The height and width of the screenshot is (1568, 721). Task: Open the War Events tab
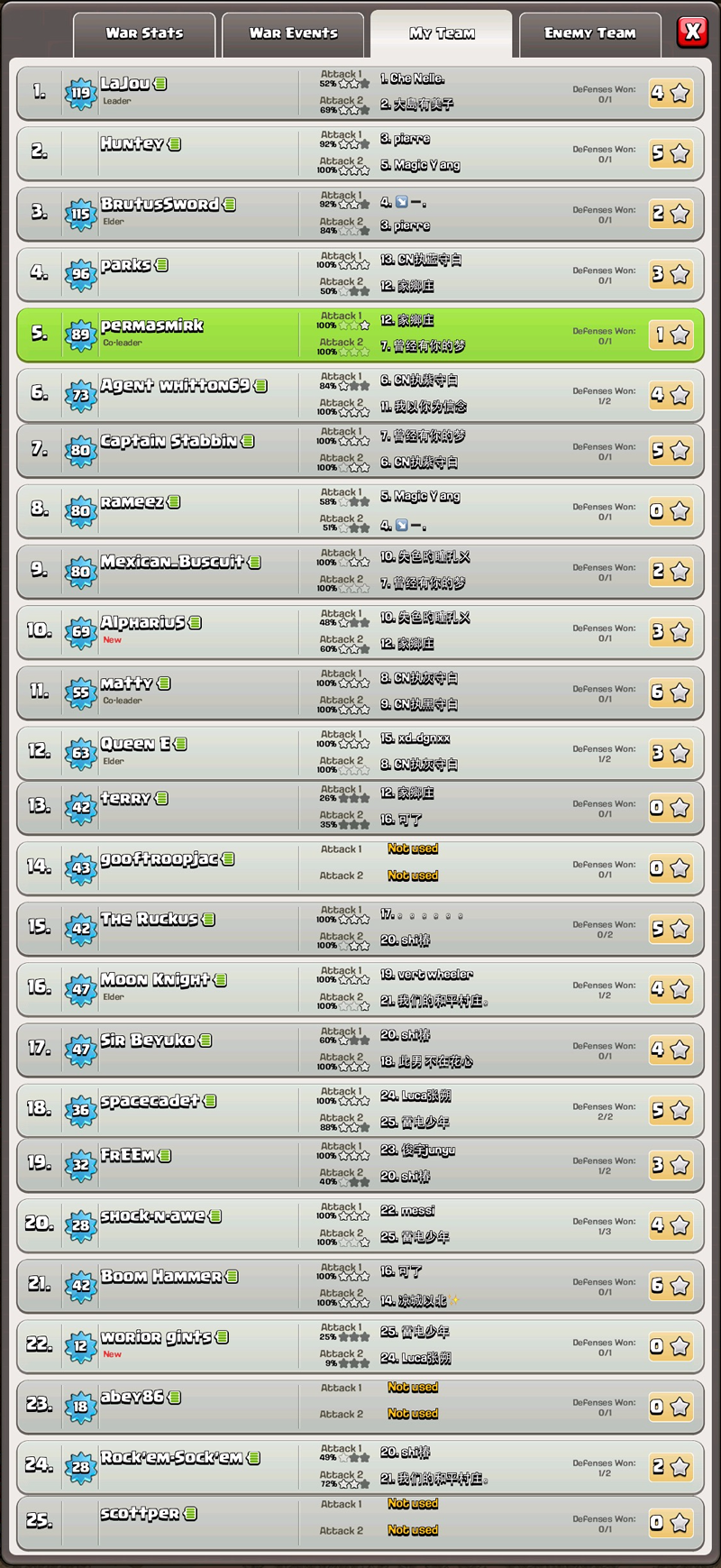(293, 34)
